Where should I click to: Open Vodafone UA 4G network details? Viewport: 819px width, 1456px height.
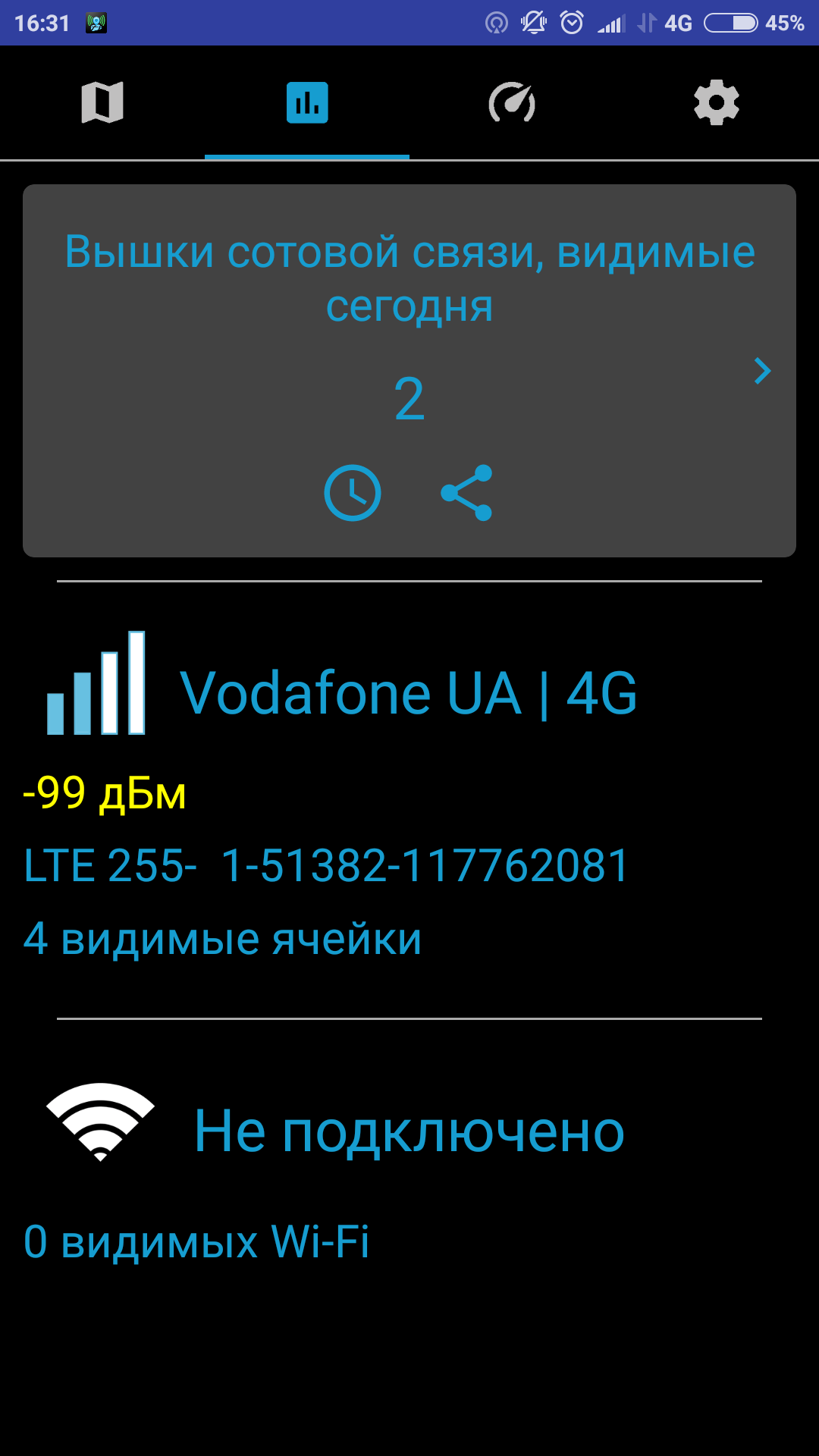coord(408,693)
